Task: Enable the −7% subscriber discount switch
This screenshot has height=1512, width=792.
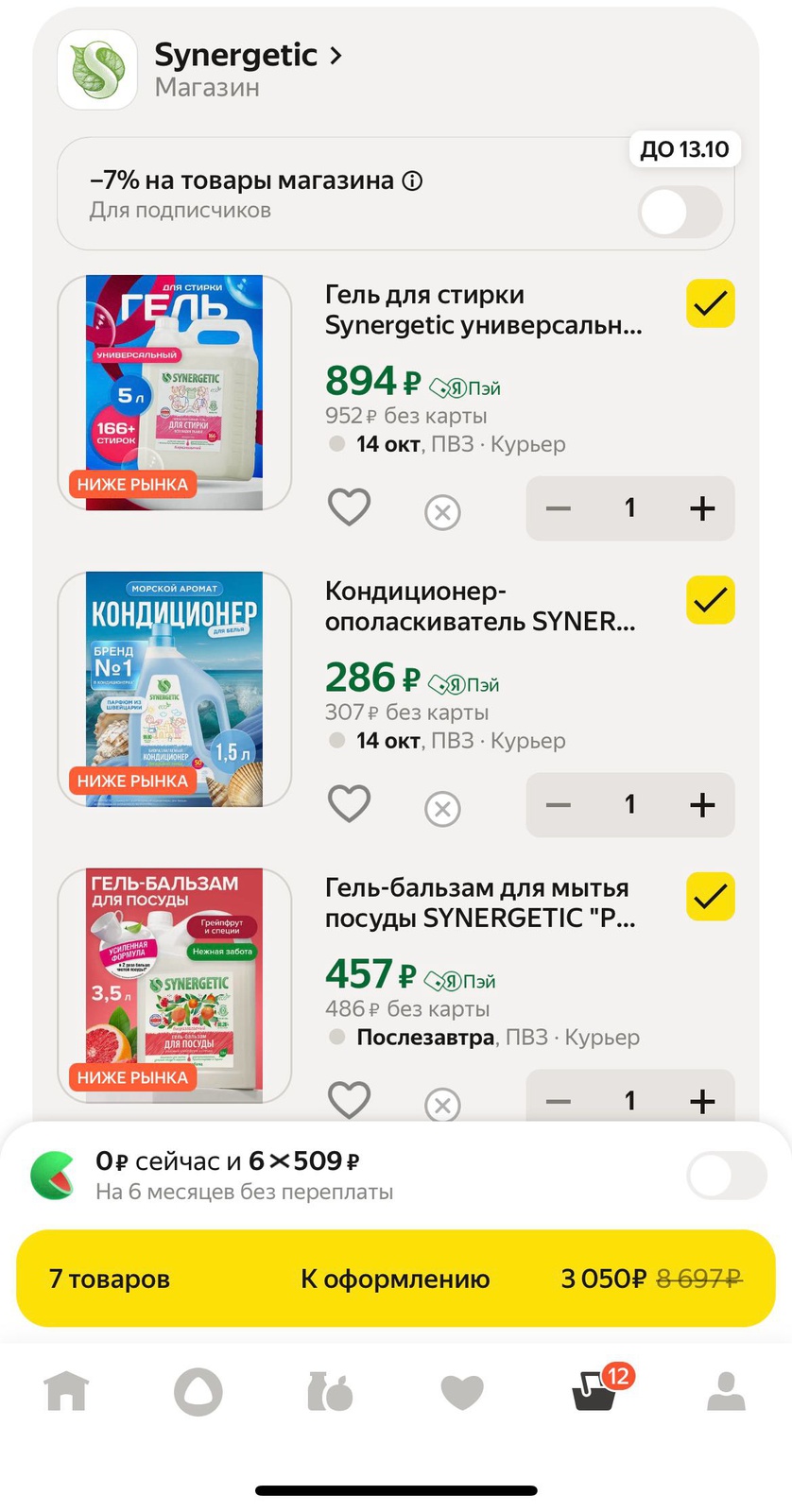Action: (680, 212)
